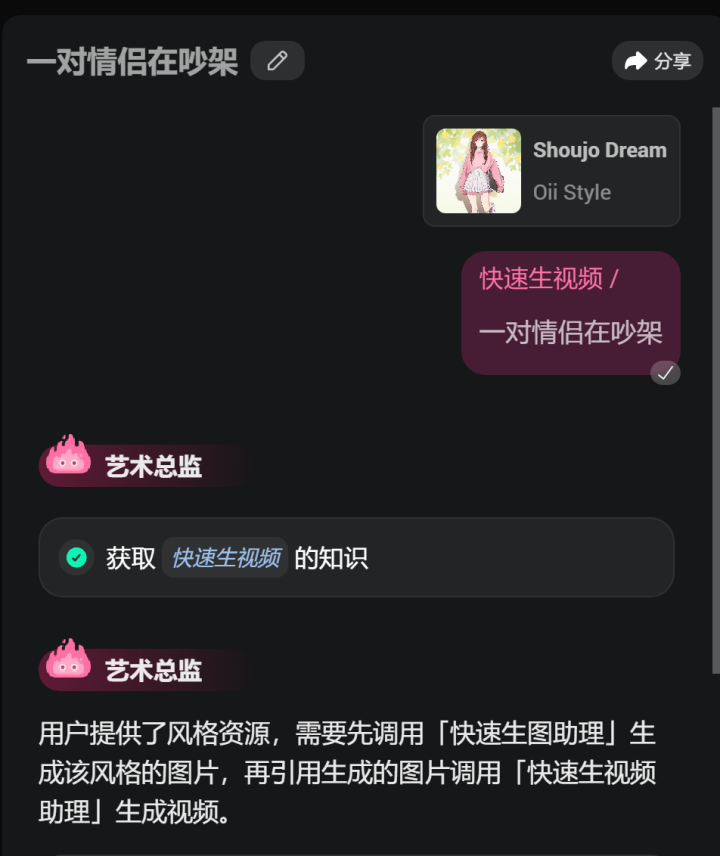Open the Shoujo Dream style card
The height and width of the screenshot is (856, 720).
[x=551, y=171]
